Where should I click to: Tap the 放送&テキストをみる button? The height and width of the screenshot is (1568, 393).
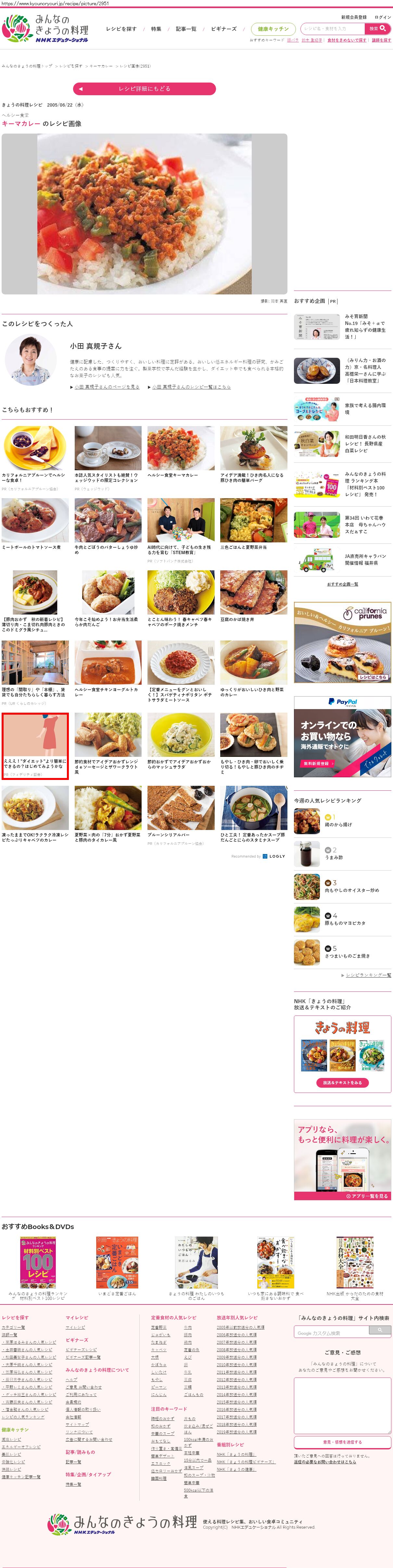pos(343,1083)
